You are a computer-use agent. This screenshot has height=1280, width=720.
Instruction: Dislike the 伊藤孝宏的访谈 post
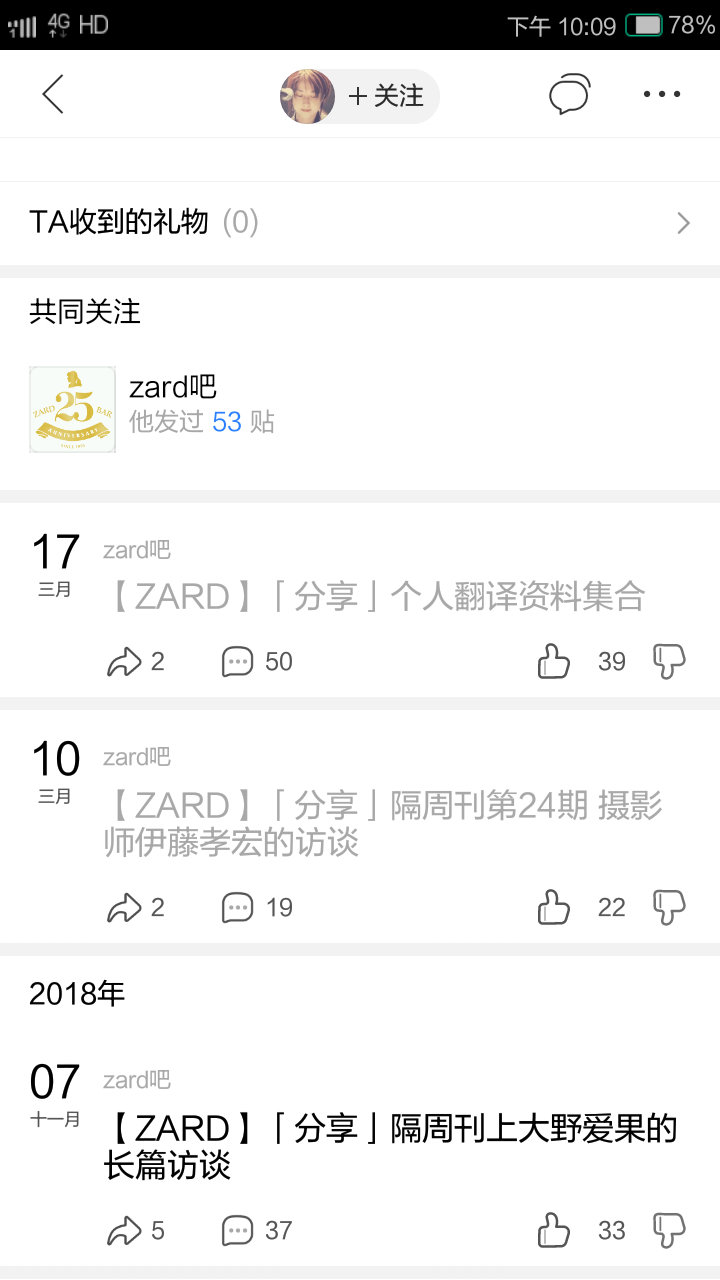click(669, 907)
